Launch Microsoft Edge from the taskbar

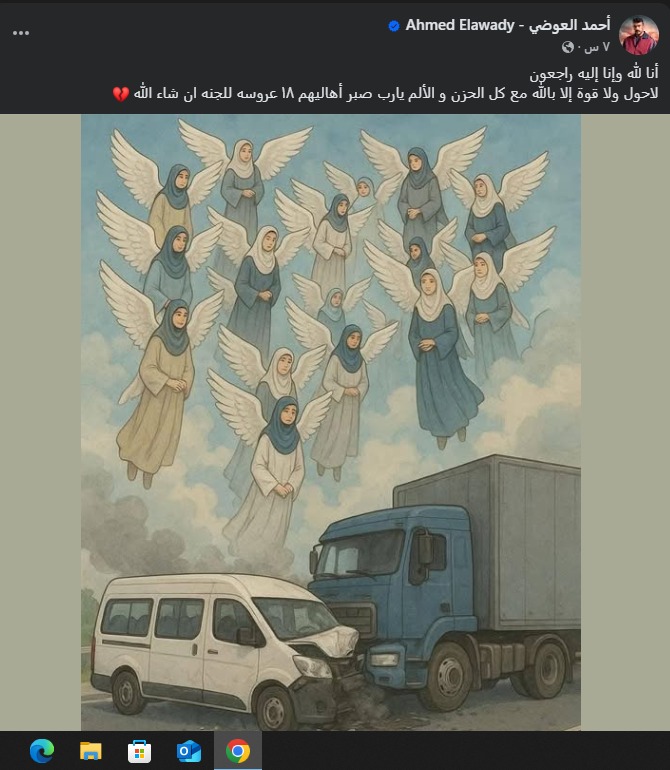point(42,751)
